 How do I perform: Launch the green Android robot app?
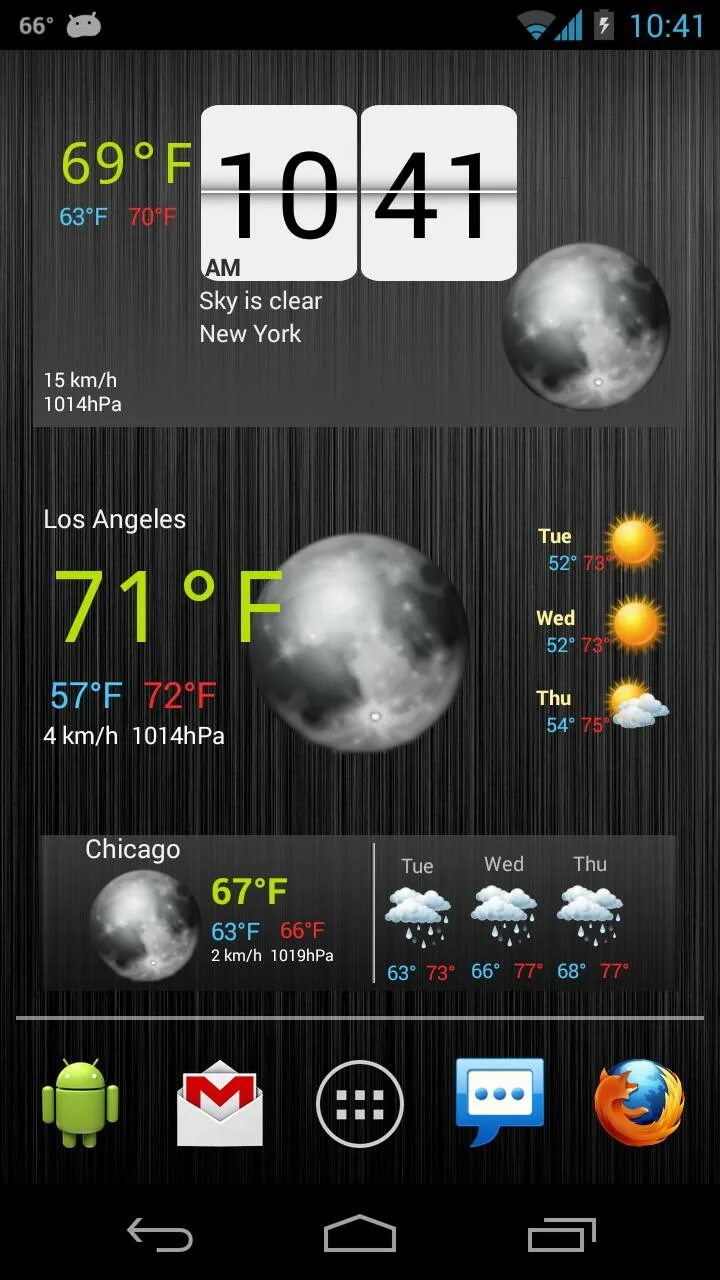point(80,1103)
